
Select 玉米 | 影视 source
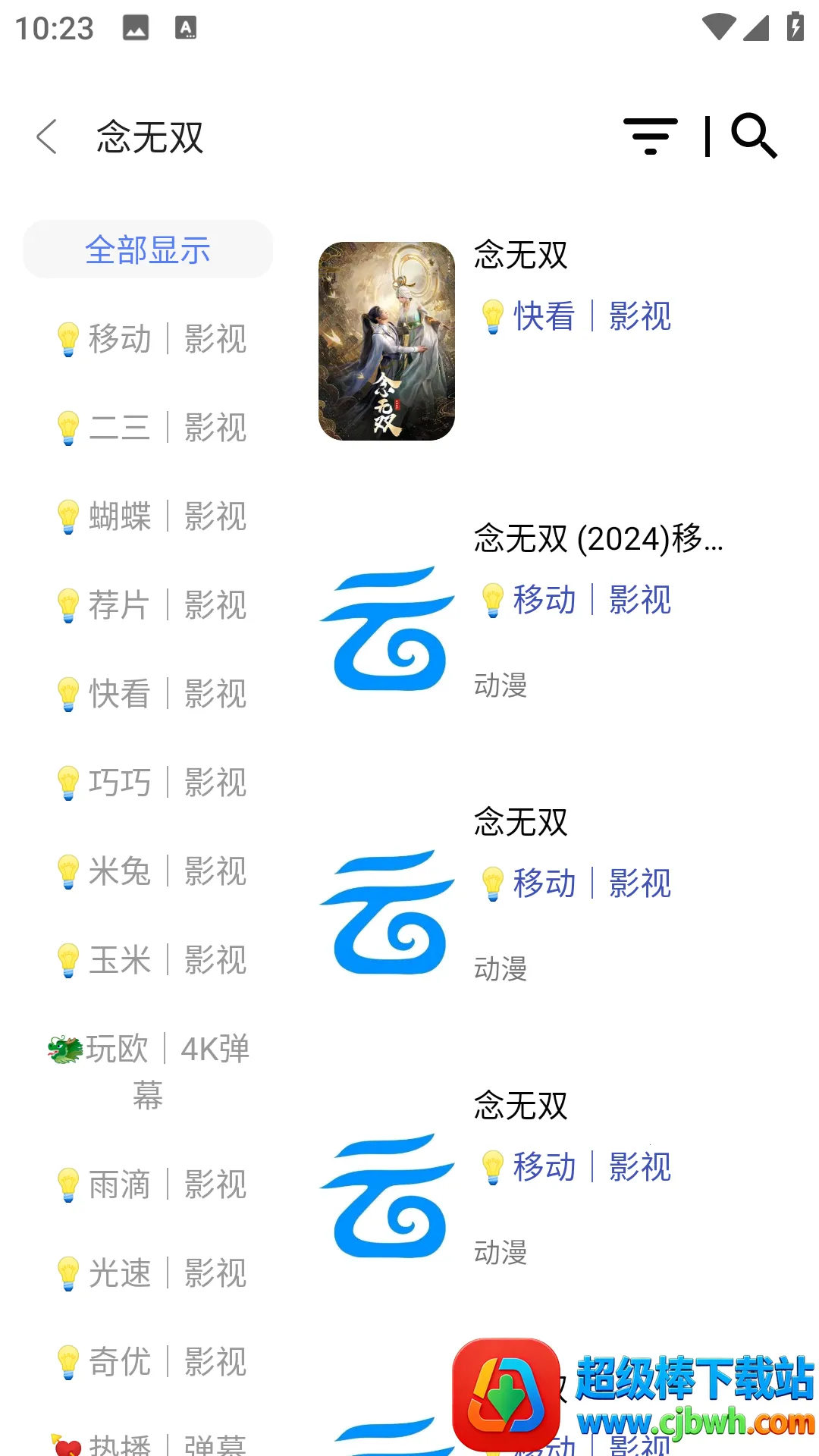pyautogui.click(x=152, y=960)
